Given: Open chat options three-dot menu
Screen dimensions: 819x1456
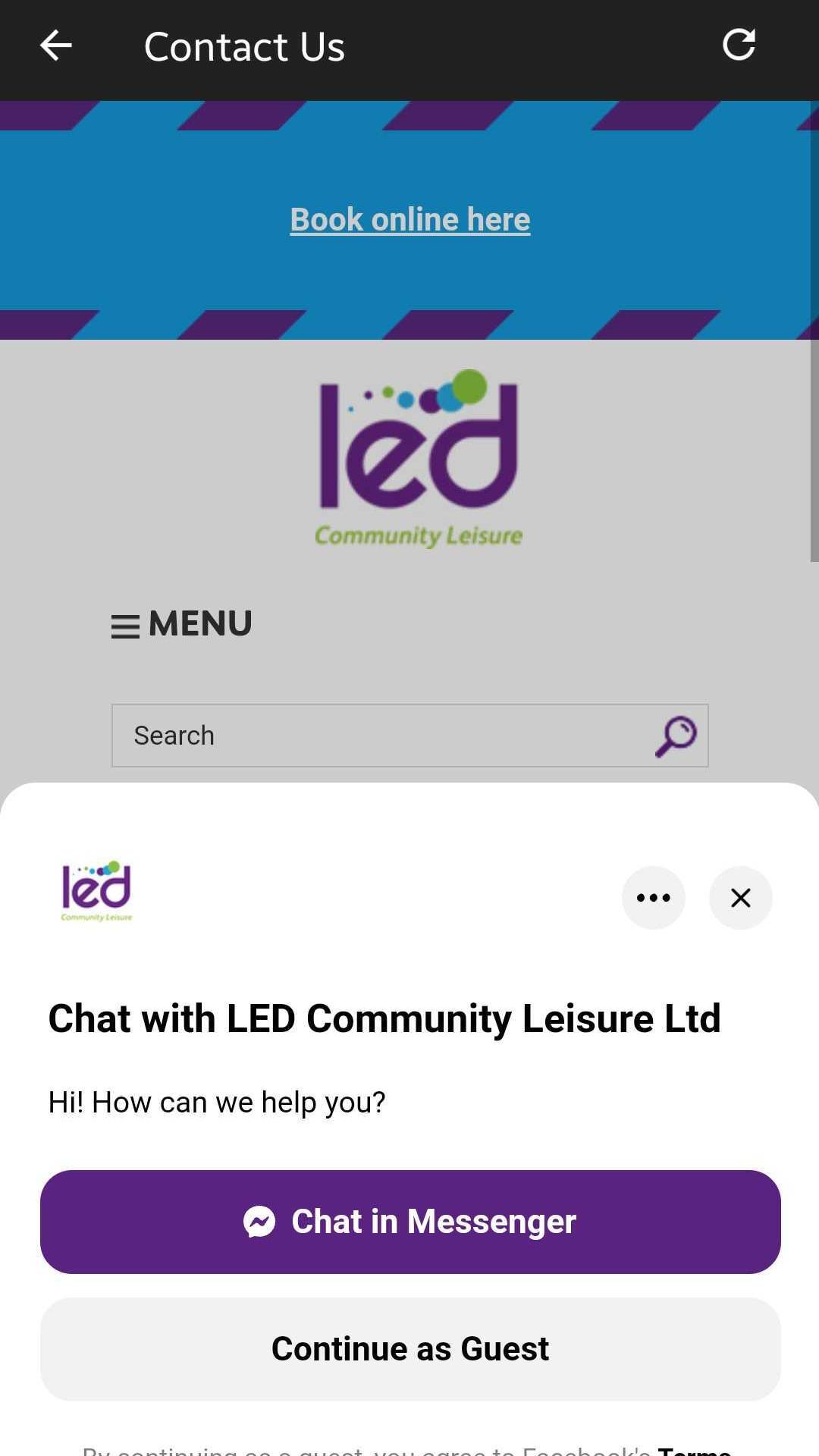Looking at the screenshot, I should tap(654, 898).
